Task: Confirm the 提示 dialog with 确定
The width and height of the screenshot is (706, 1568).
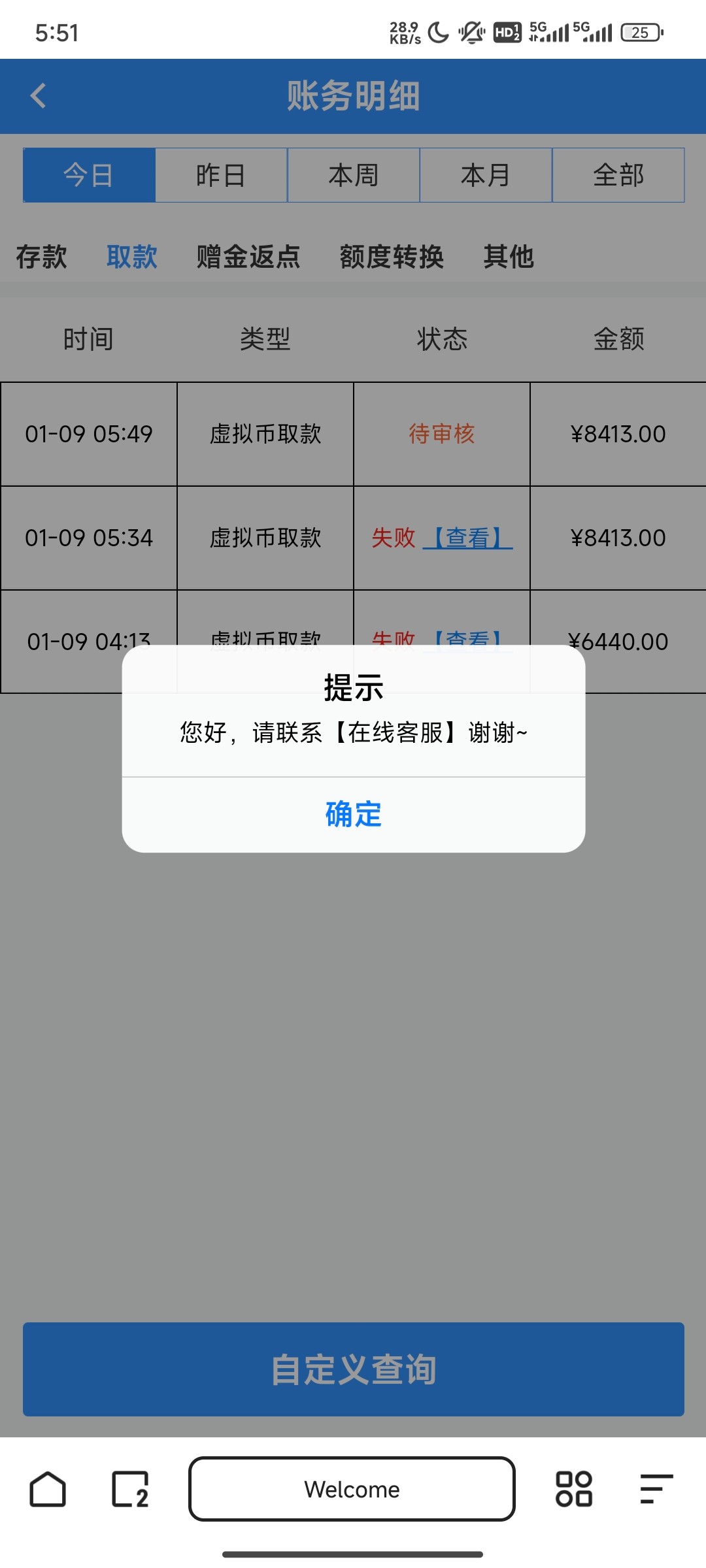Action: coord(353,814)
